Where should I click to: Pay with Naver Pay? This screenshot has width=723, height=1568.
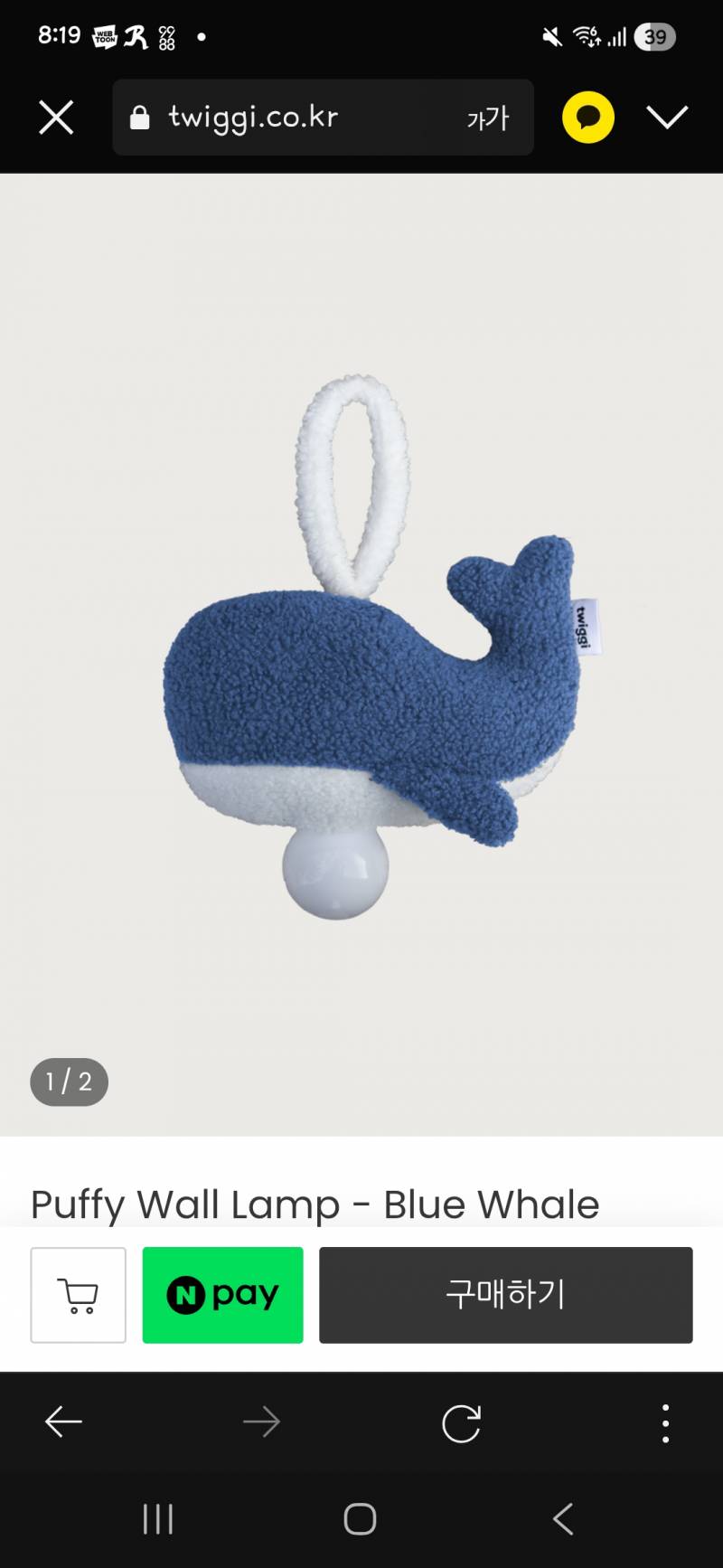(x=222, y=1295)
